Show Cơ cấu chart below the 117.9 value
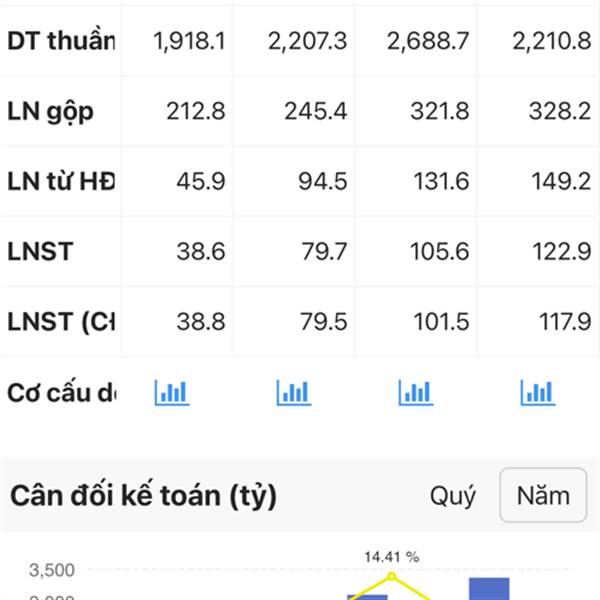The width and height of the screenshot is (600, 600). tap(537, 392)
